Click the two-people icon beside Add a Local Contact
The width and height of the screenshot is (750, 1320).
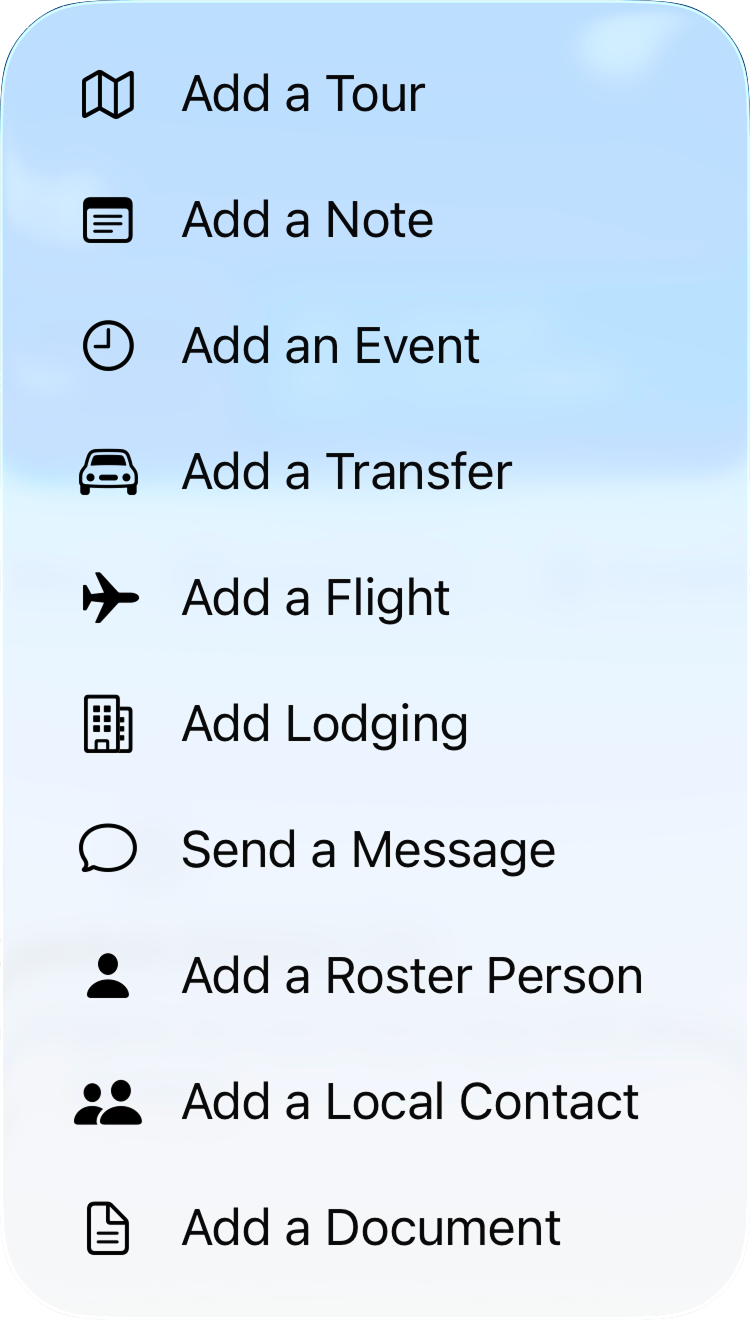pyautogui.click(x=107, y=1101)
